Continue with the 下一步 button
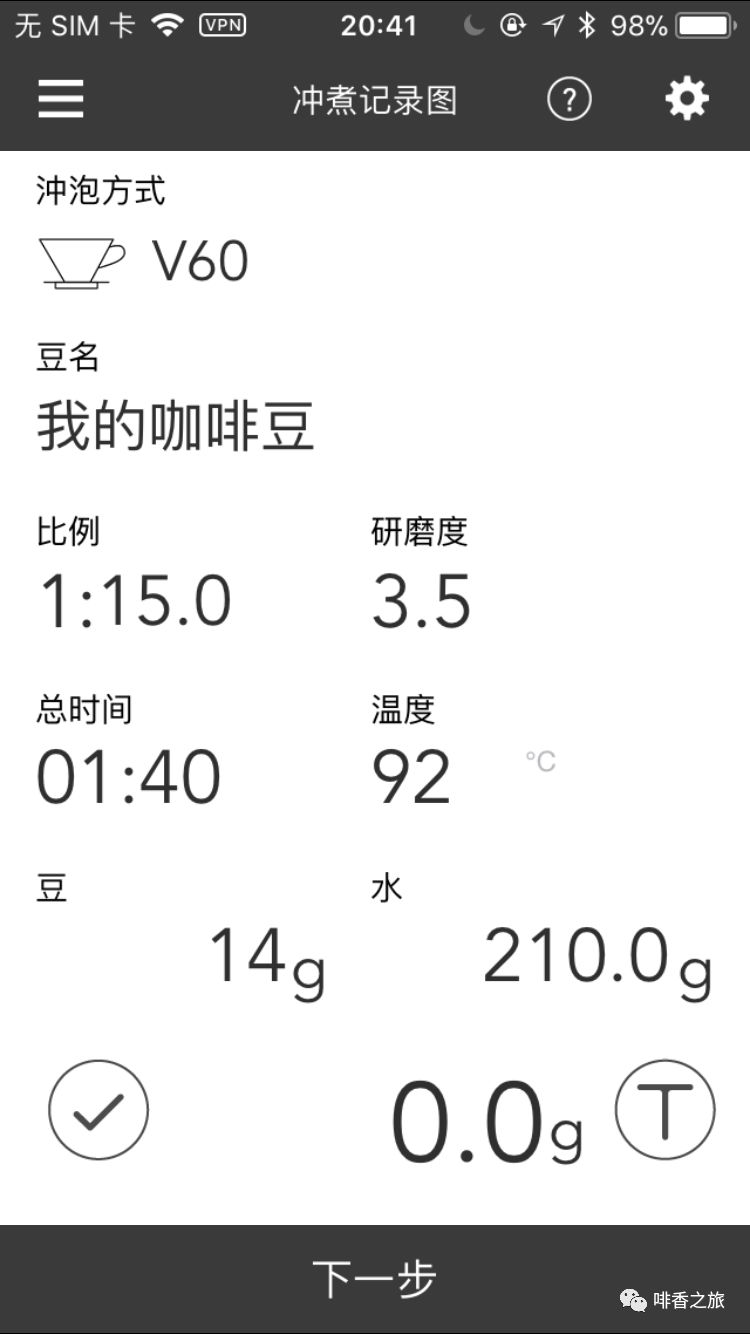The width and height of the screenshot is (750, 1334). (x=375, y=1279)
